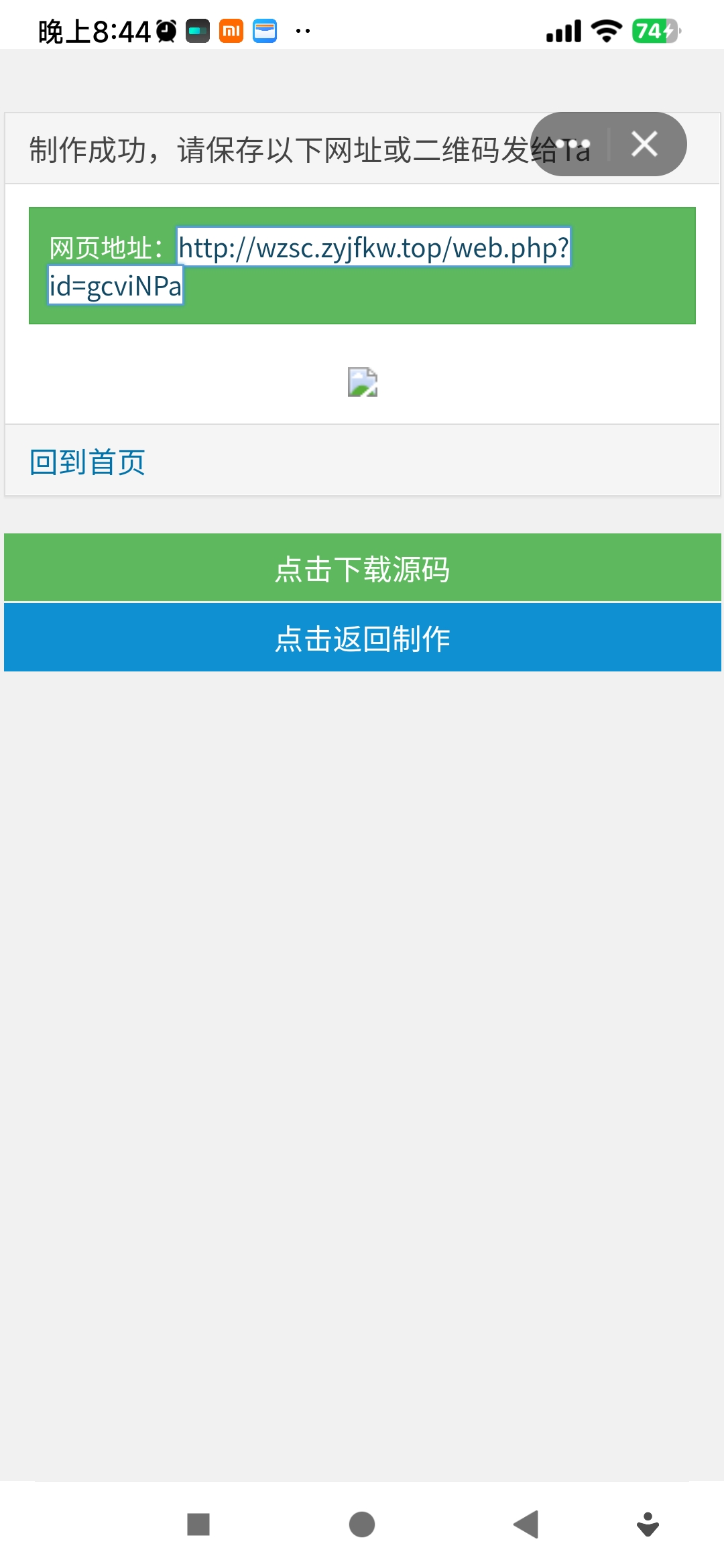Navigate back with system back button

526,1524
